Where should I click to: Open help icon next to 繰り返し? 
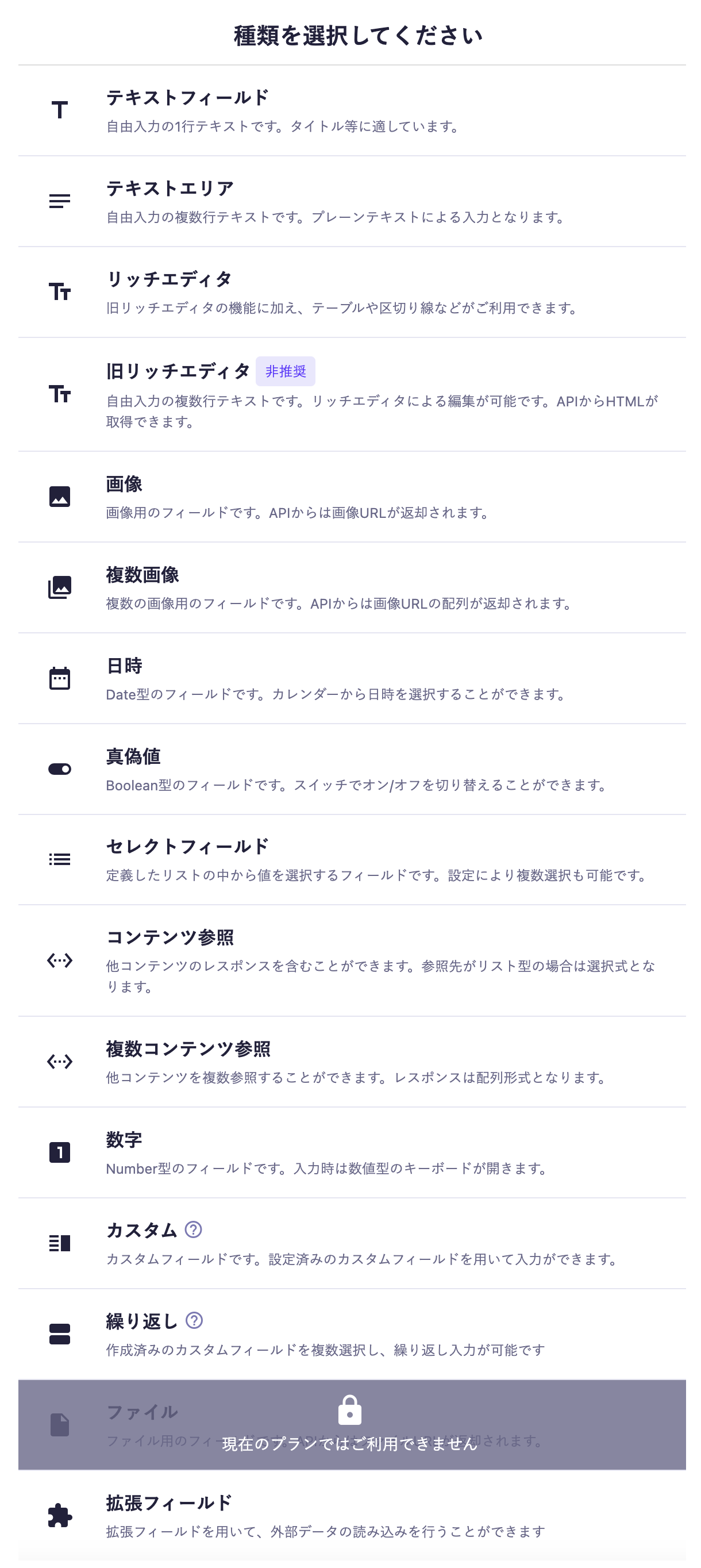pyautogui.click(x=194, y=1320)
